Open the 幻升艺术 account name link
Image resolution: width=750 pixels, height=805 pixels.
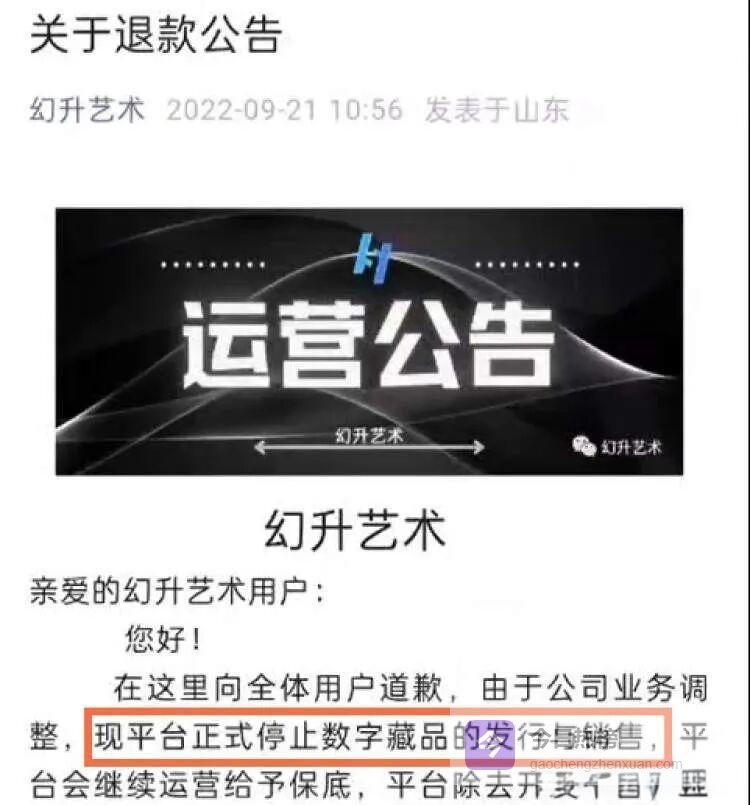(87, 109)
